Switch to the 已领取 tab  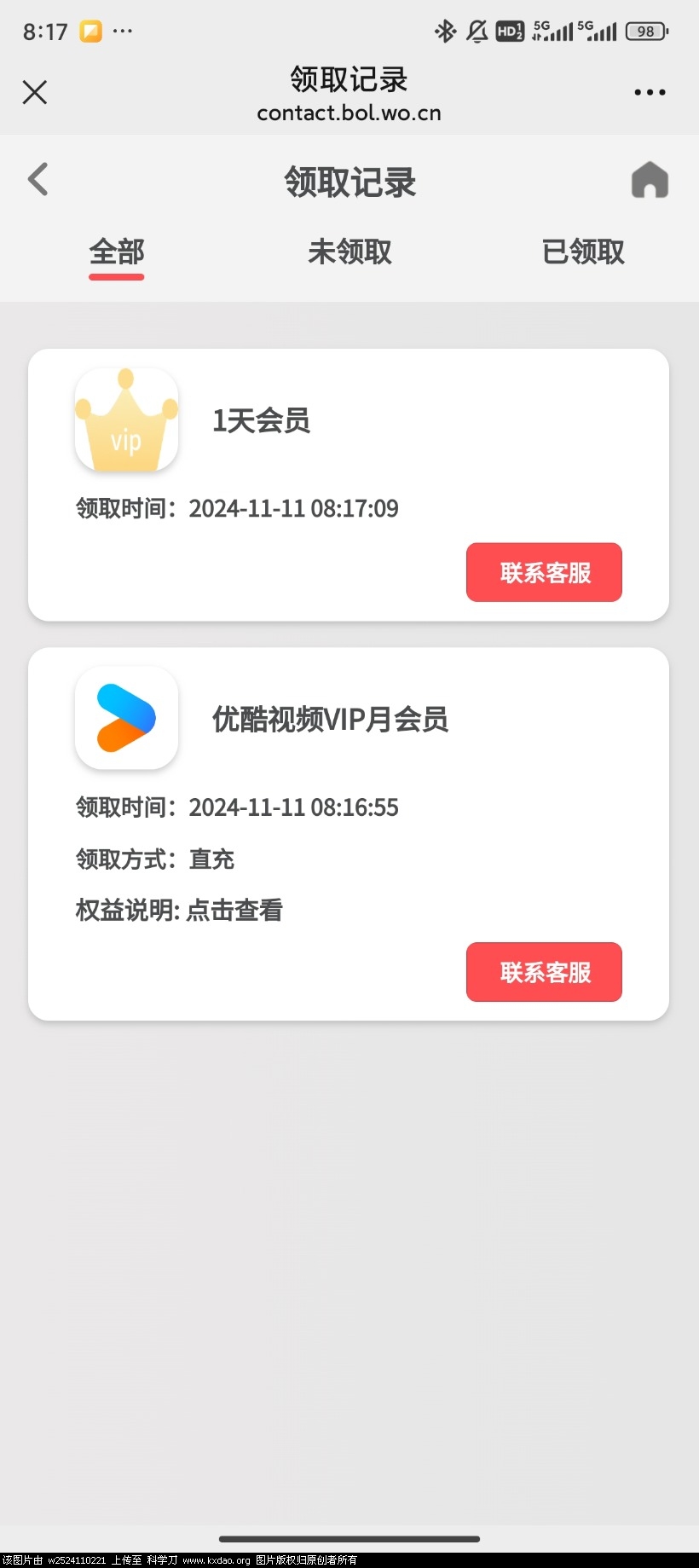(x=583, y=252)
